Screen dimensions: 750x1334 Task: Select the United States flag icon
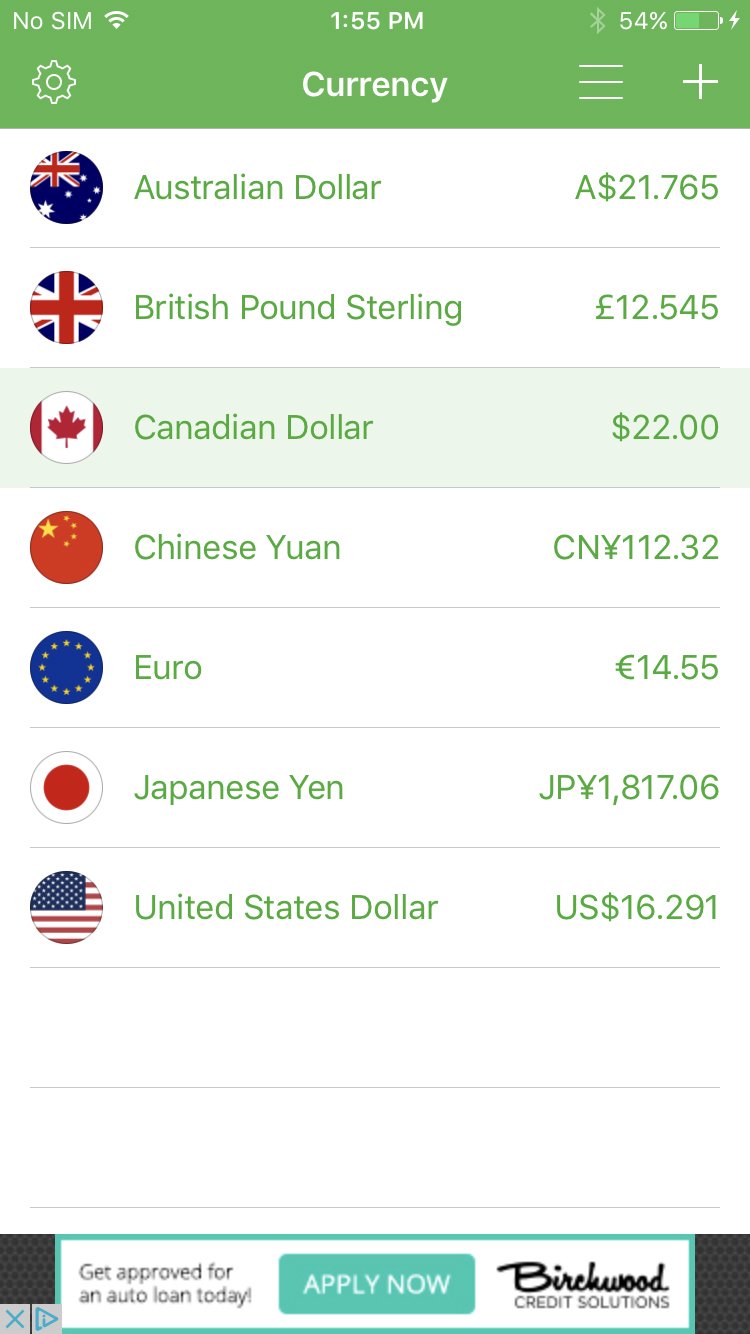(66, 907)
